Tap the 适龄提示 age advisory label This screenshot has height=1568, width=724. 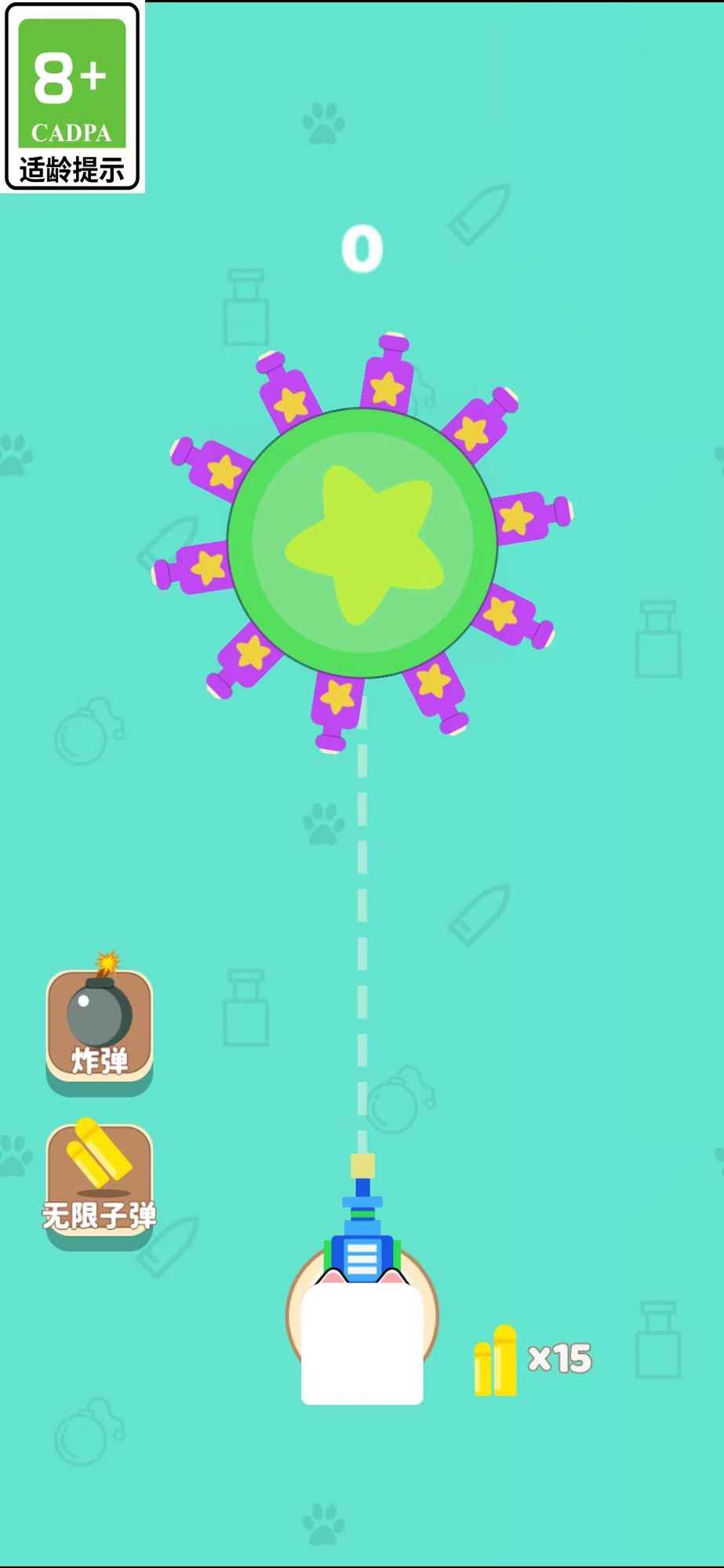tap(73, 165)
